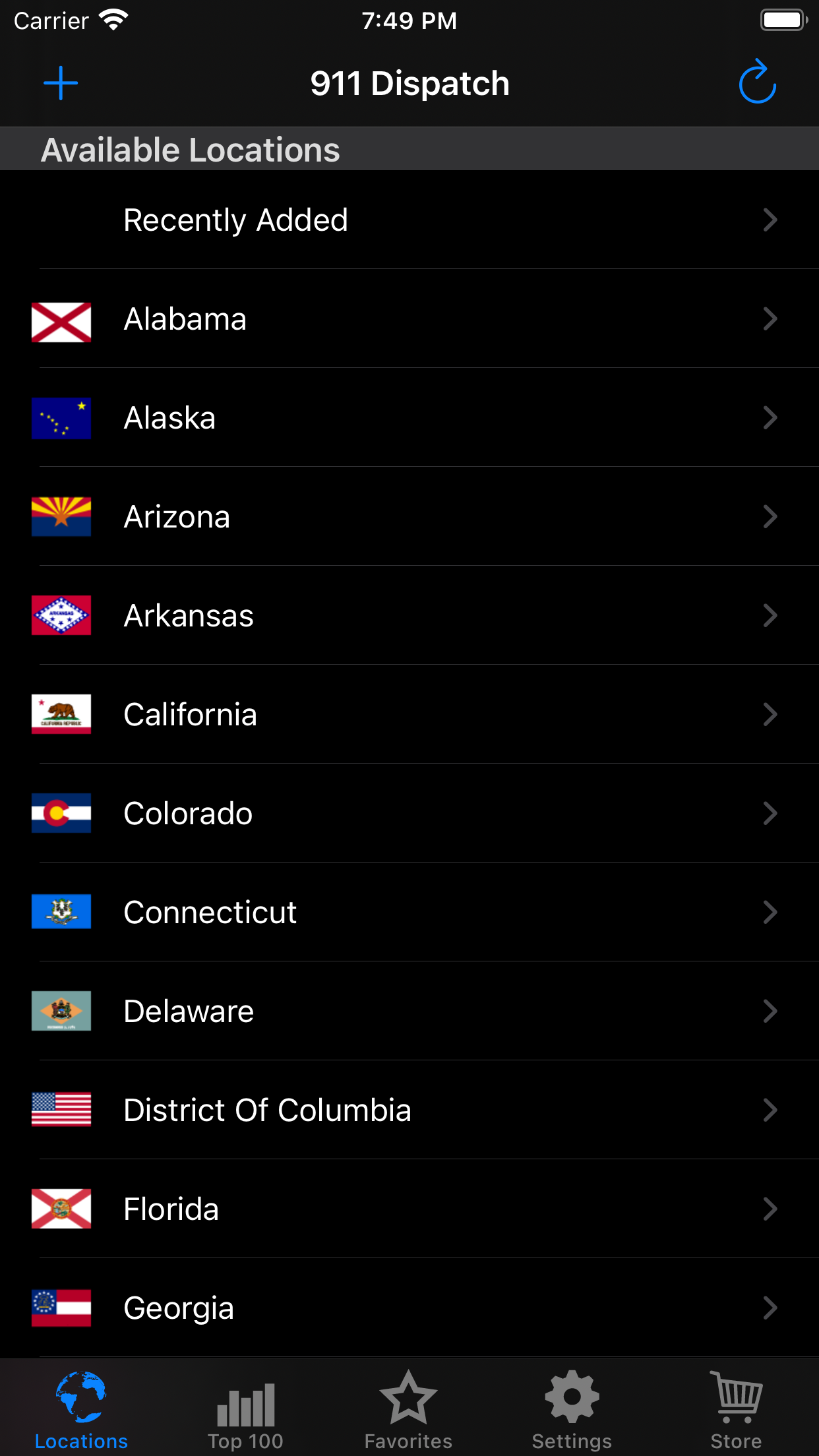Image resolution: width=819 pixels, height=1456 pixels.
Task: Refresh the locations list
Action: tap(757, 83)
